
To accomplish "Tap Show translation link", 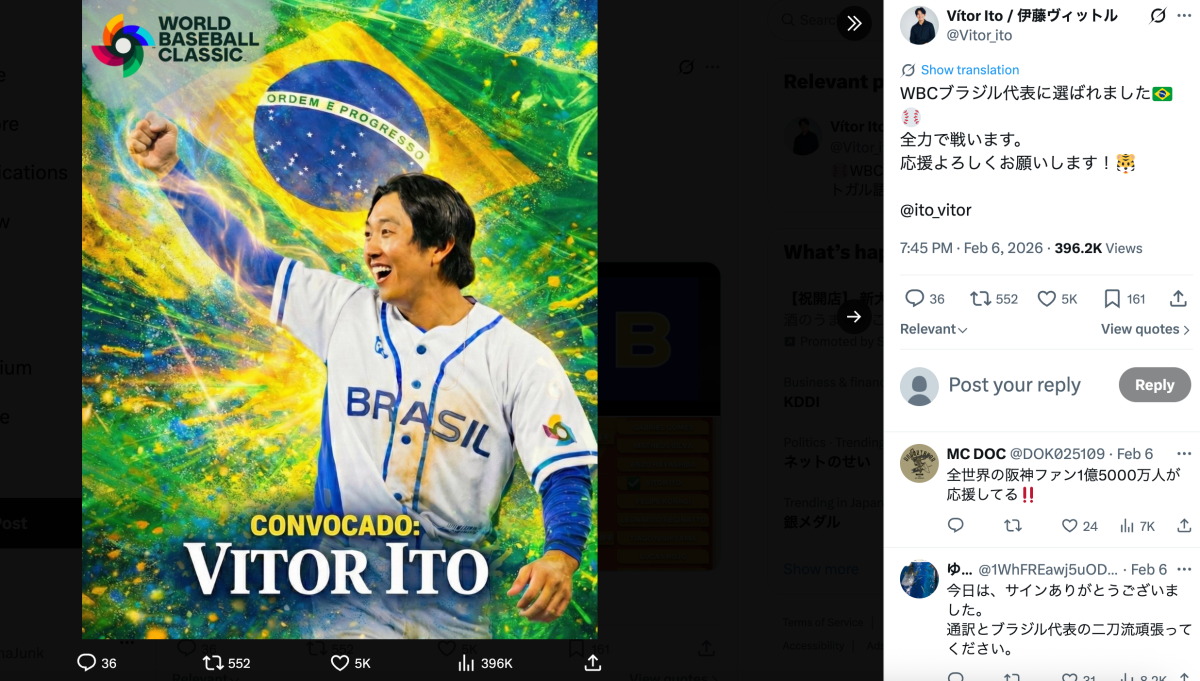I will (969, 70).
